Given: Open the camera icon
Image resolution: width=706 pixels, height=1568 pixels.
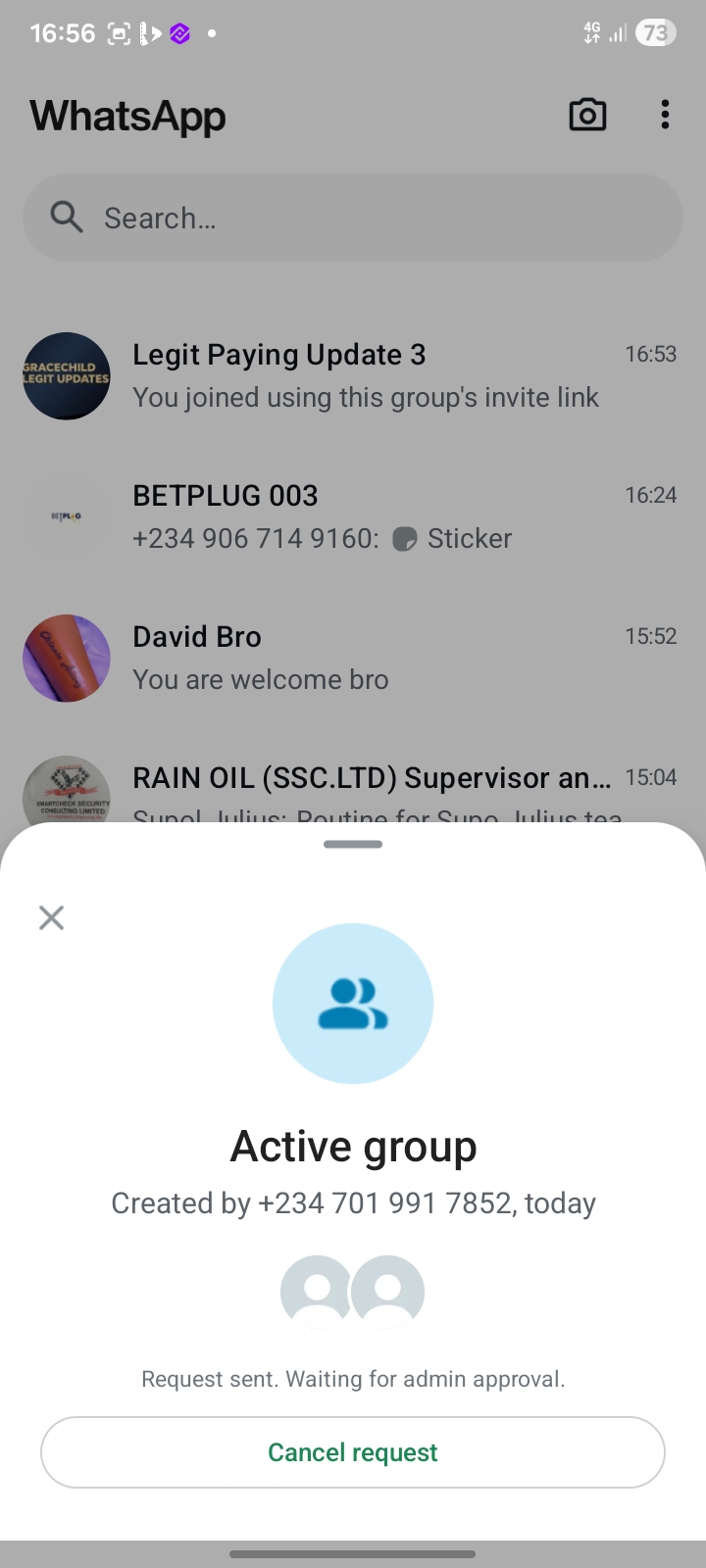Looking at the screenshot, I should [587, 116].
